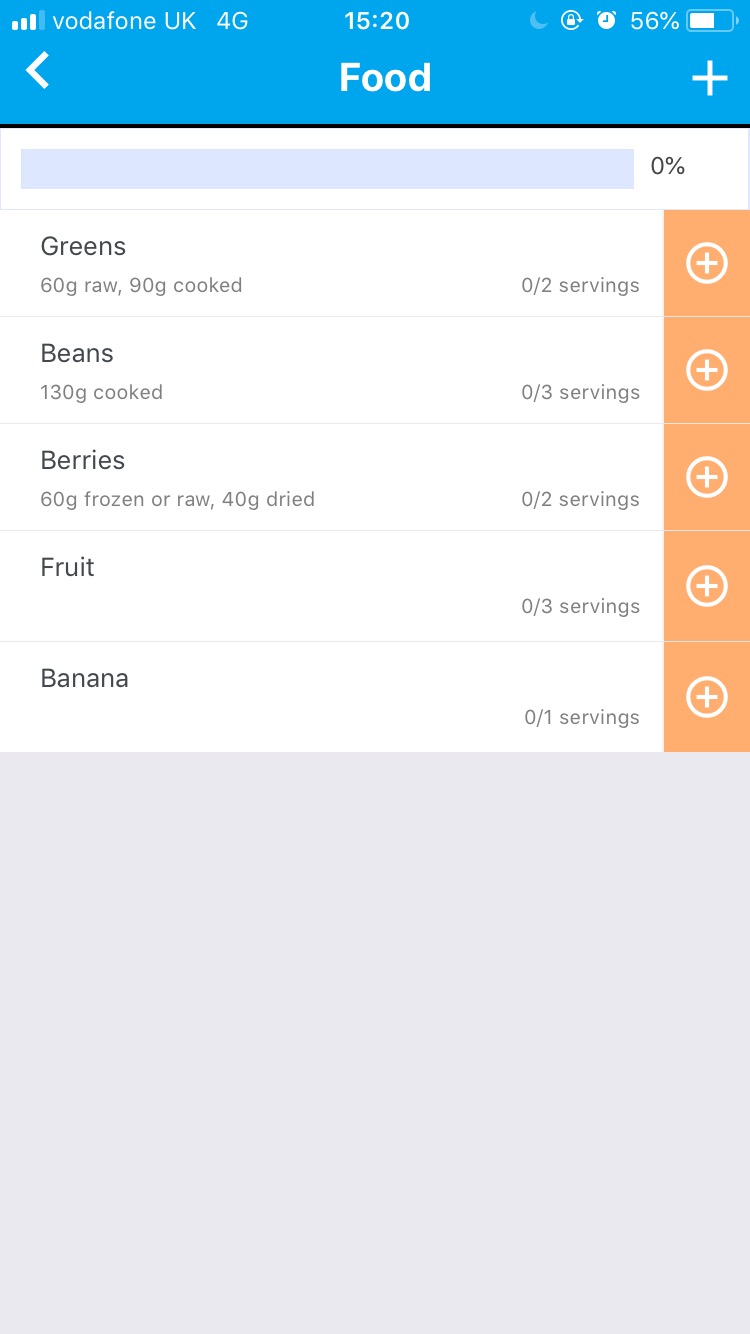Image resolution: width=750 pixels, height=1334 pixels.
Task: Select the Berries row
Action: tap(330, 478)
